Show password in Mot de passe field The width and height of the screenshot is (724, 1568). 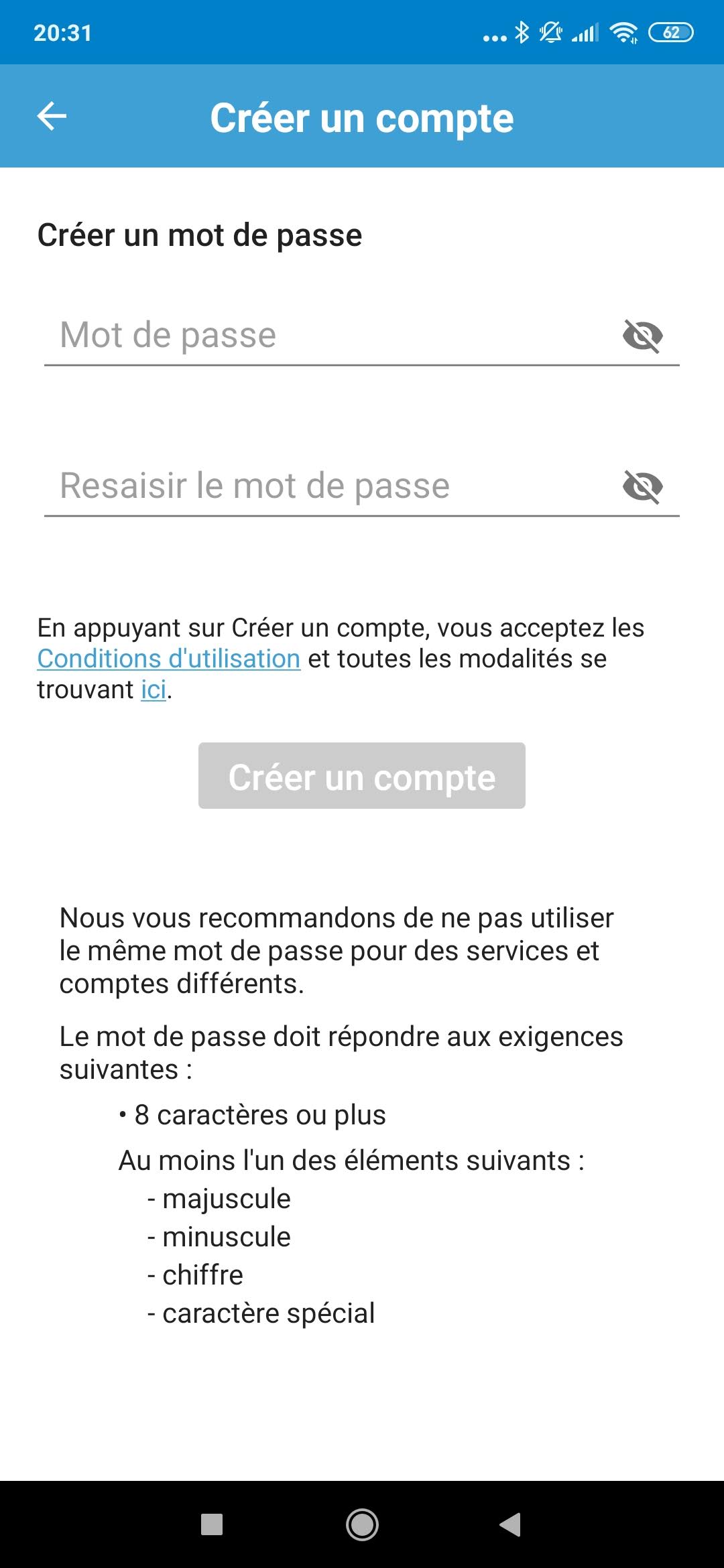[x=642, y=336]
